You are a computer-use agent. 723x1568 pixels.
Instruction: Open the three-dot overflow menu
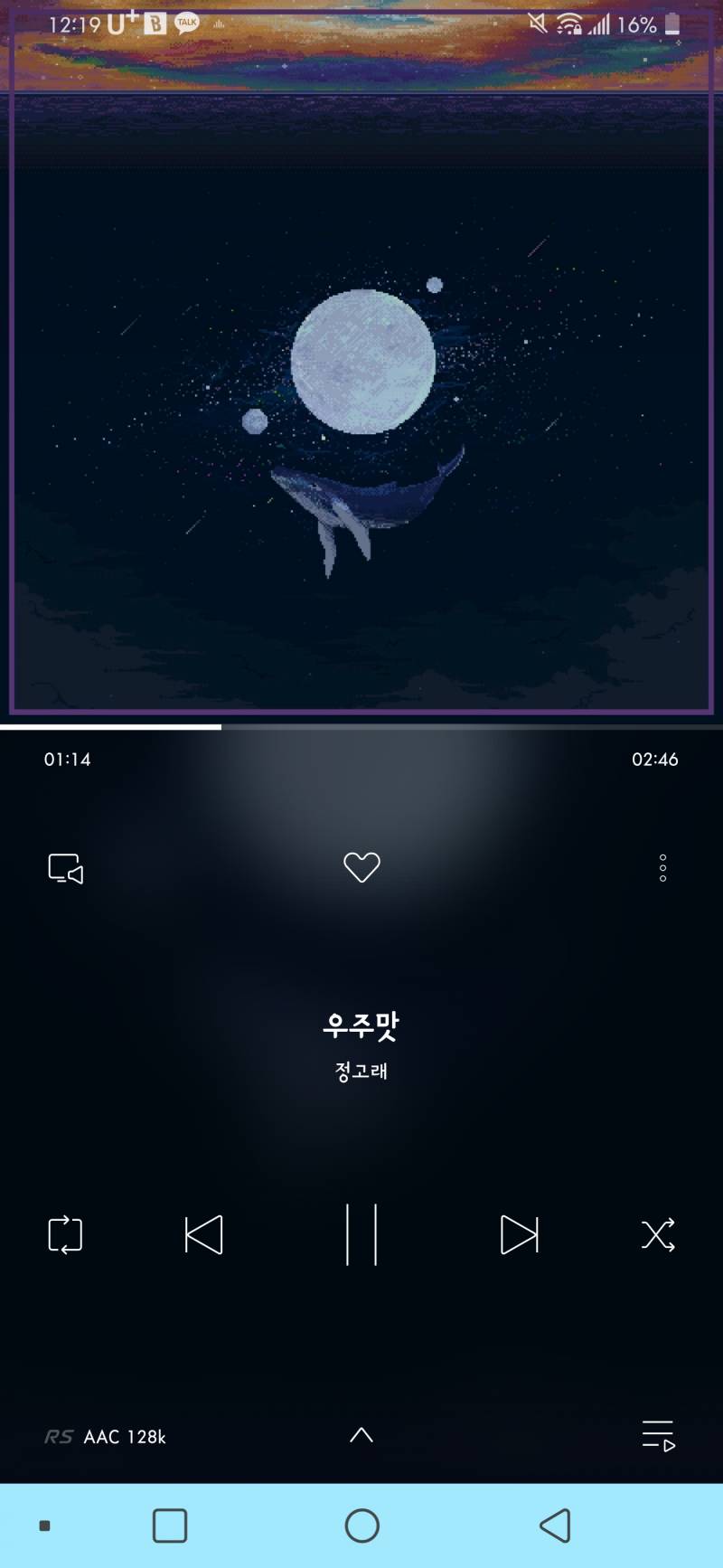point(662,868)
